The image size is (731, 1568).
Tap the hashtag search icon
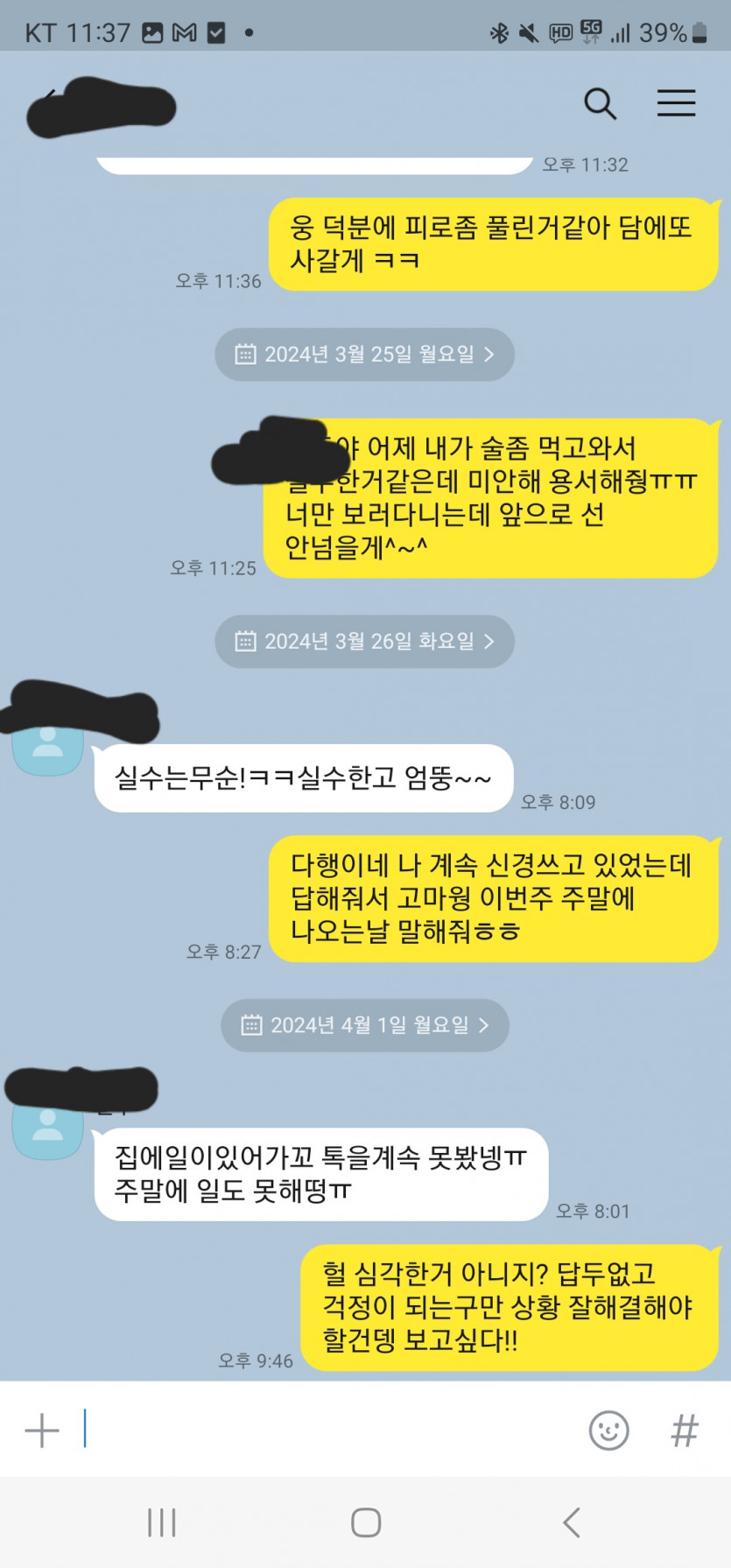click(x=684, y=1431)
